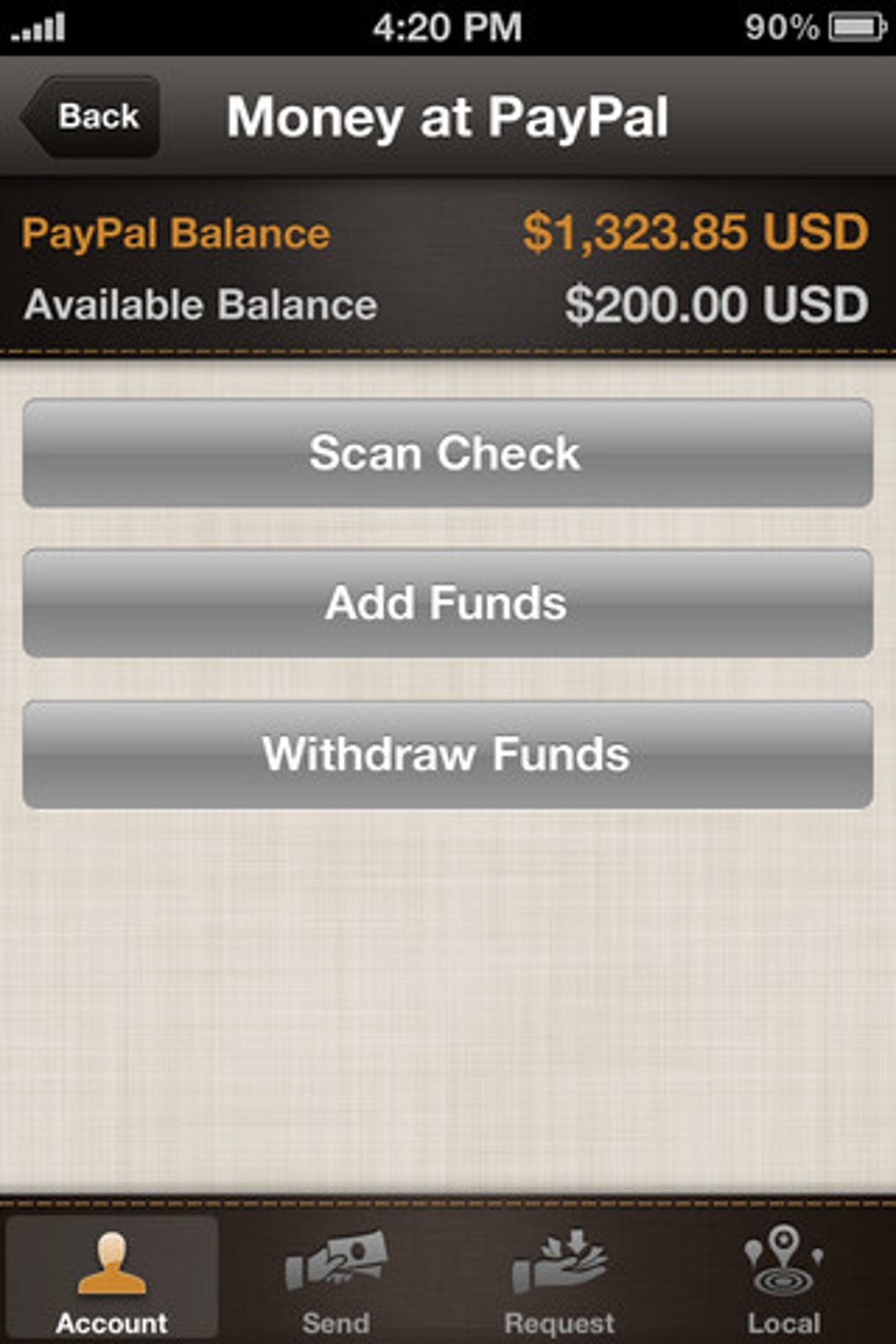Screen dimensions: 896x1344
Task: Switch to the Send tab
Action: [x=336, y=1280]
